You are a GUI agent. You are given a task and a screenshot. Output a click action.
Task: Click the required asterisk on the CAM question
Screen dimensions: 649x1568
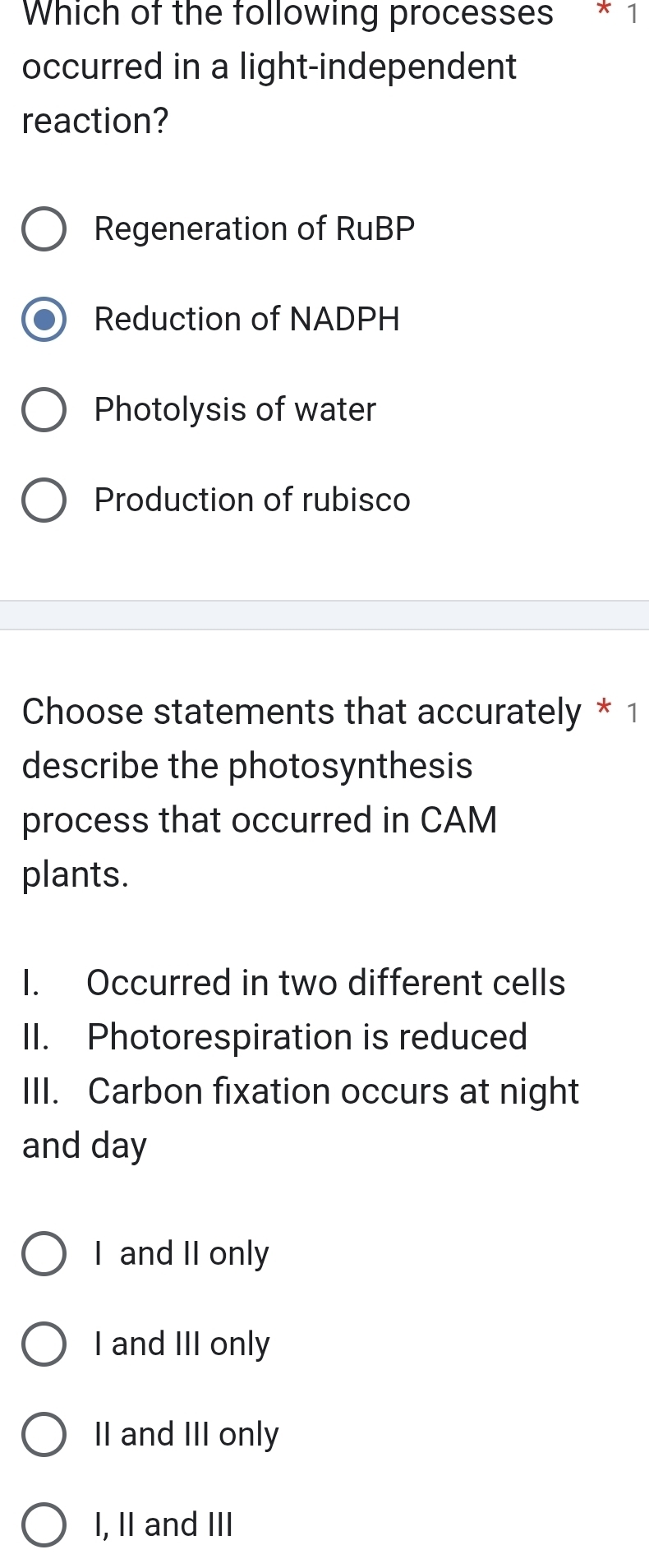point(601,708)
